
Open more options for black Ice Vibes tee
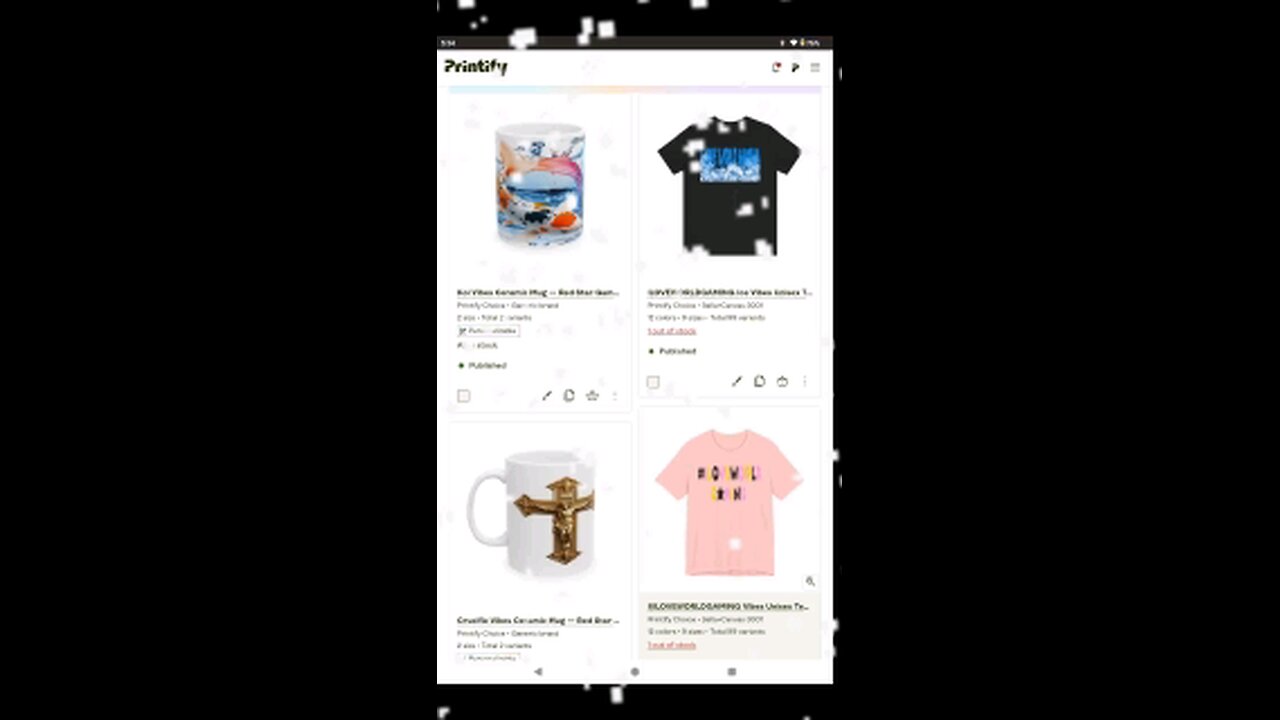click(804, 382)
